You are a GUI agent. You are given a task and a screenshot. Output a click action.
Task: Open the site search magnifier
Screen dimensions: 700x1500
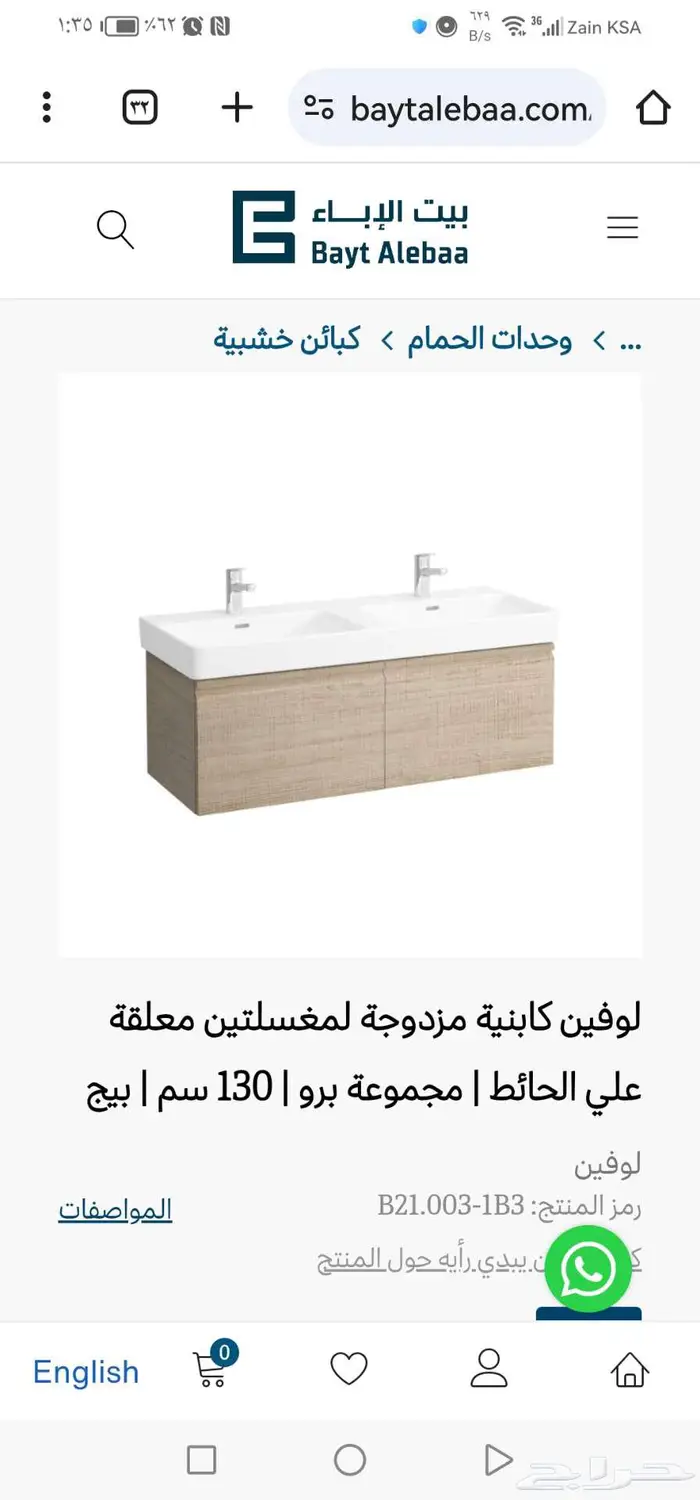(x=115, y=229)
